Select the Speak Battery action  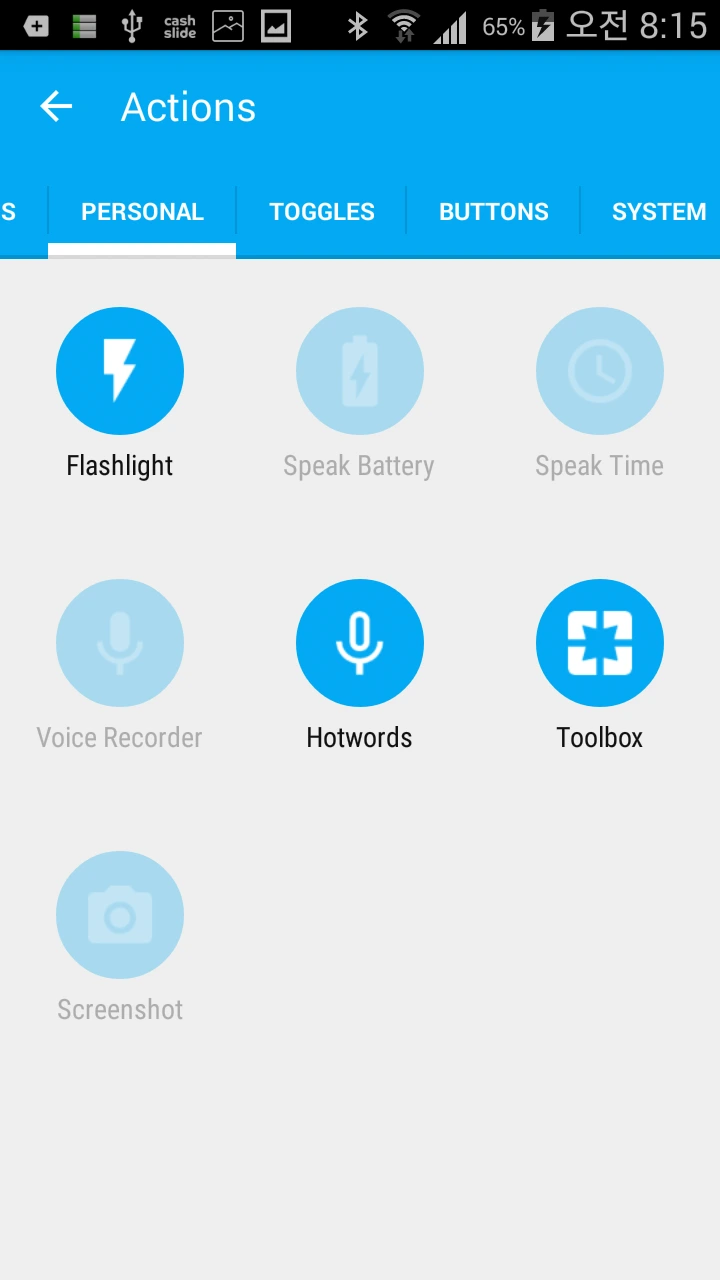coord(360,371)
